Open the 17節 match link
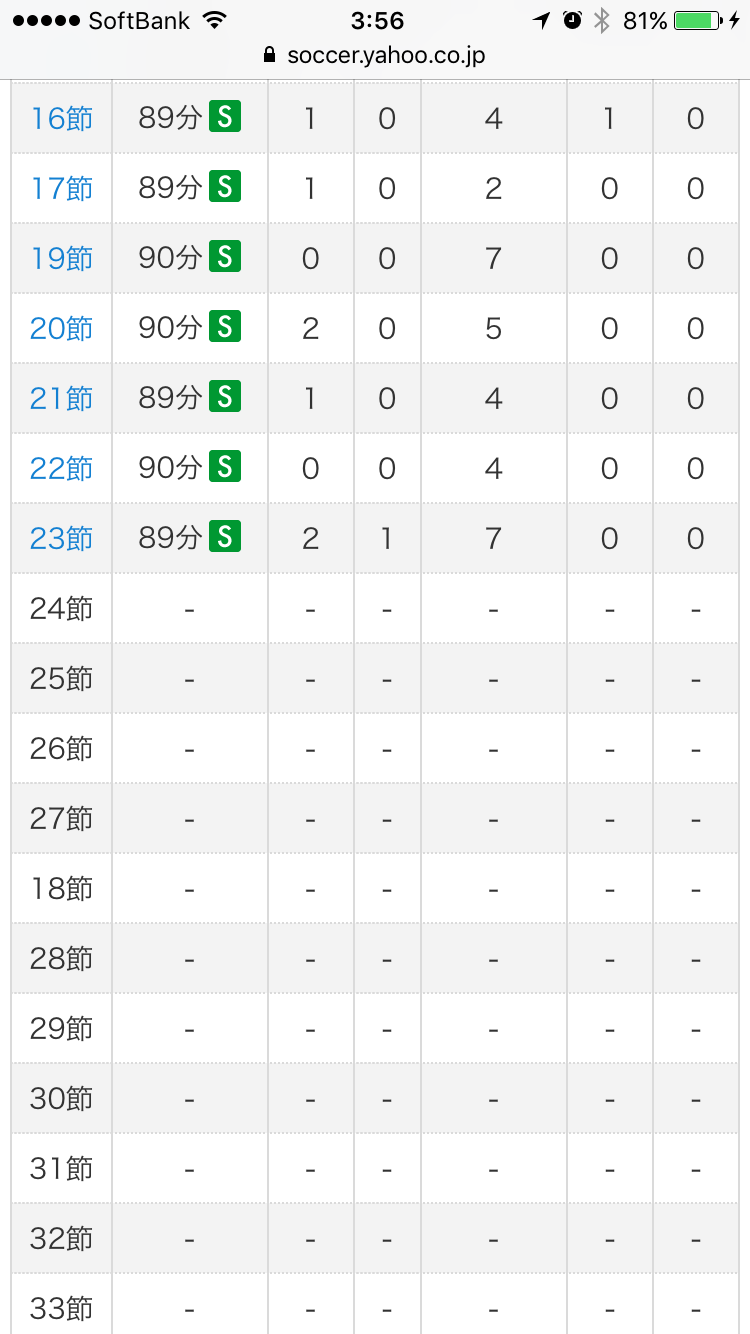Image resolution: width=750 pixels, height=1334 pixels. point(62,189)
